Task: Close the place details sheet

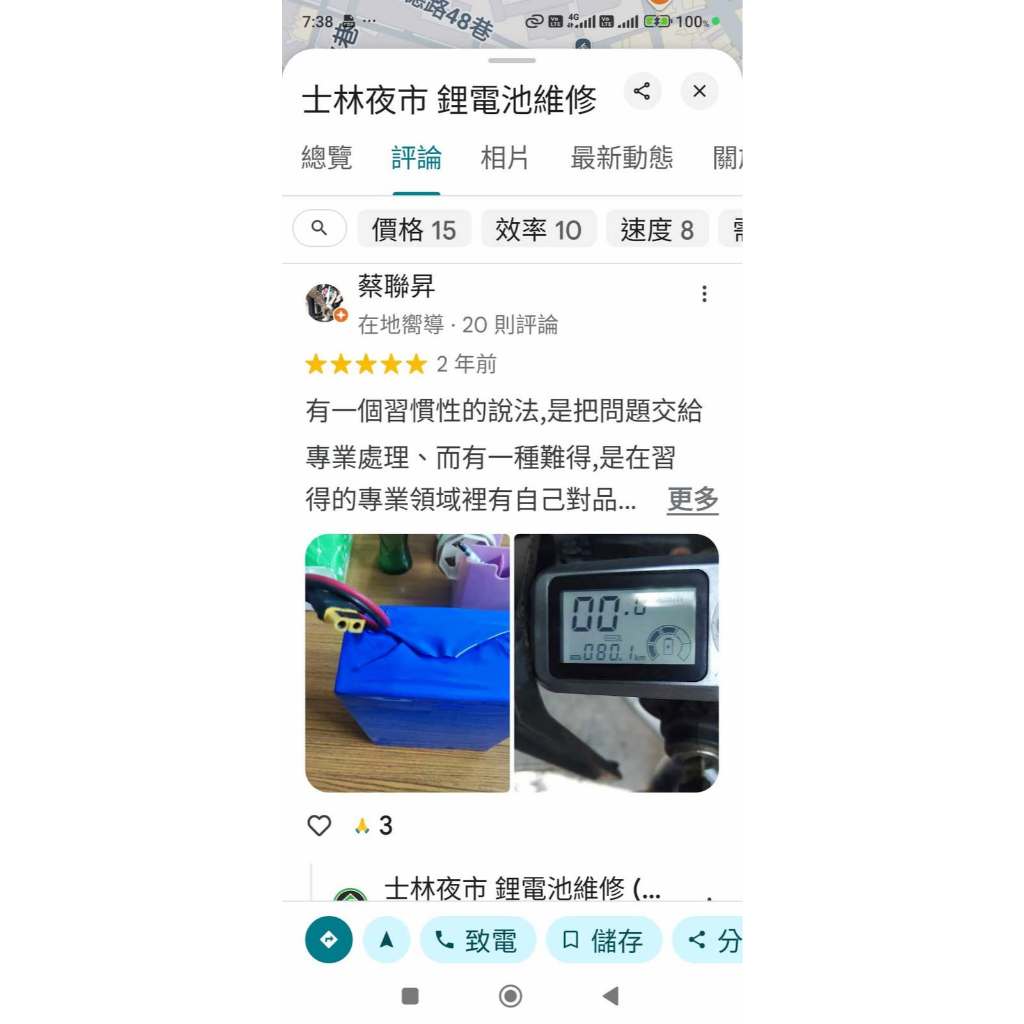Action: pos(699,91)
